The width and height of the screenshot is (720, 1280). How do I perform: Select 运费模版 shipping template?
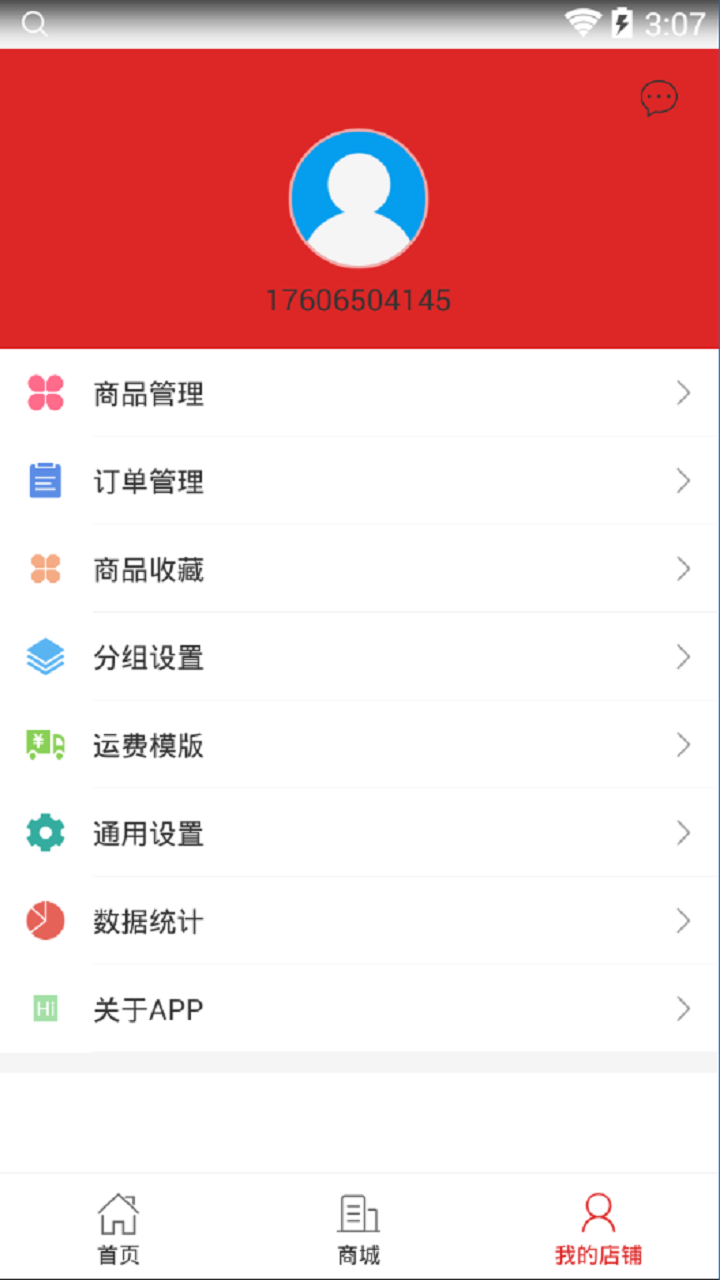(x=360, y=745)
